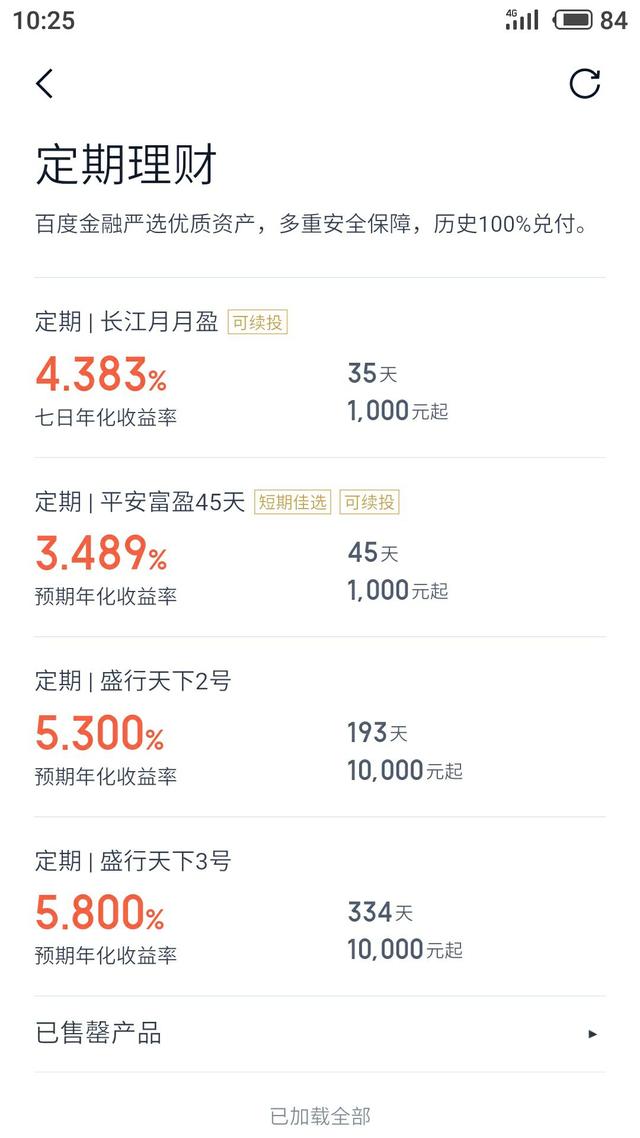Go back using the top-left arrow

(44, 83)
